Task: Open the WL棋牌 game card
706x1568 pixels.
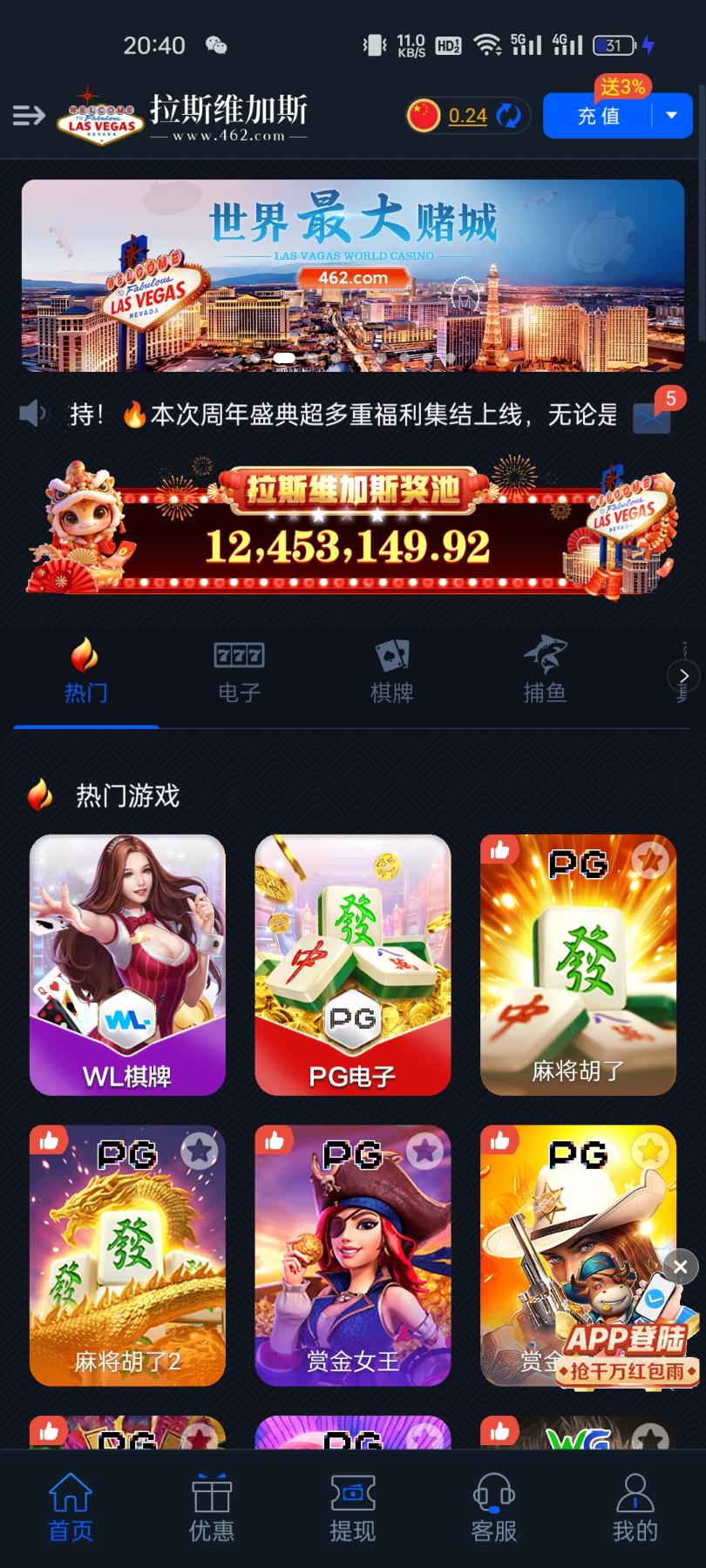Action: (127, 964)
